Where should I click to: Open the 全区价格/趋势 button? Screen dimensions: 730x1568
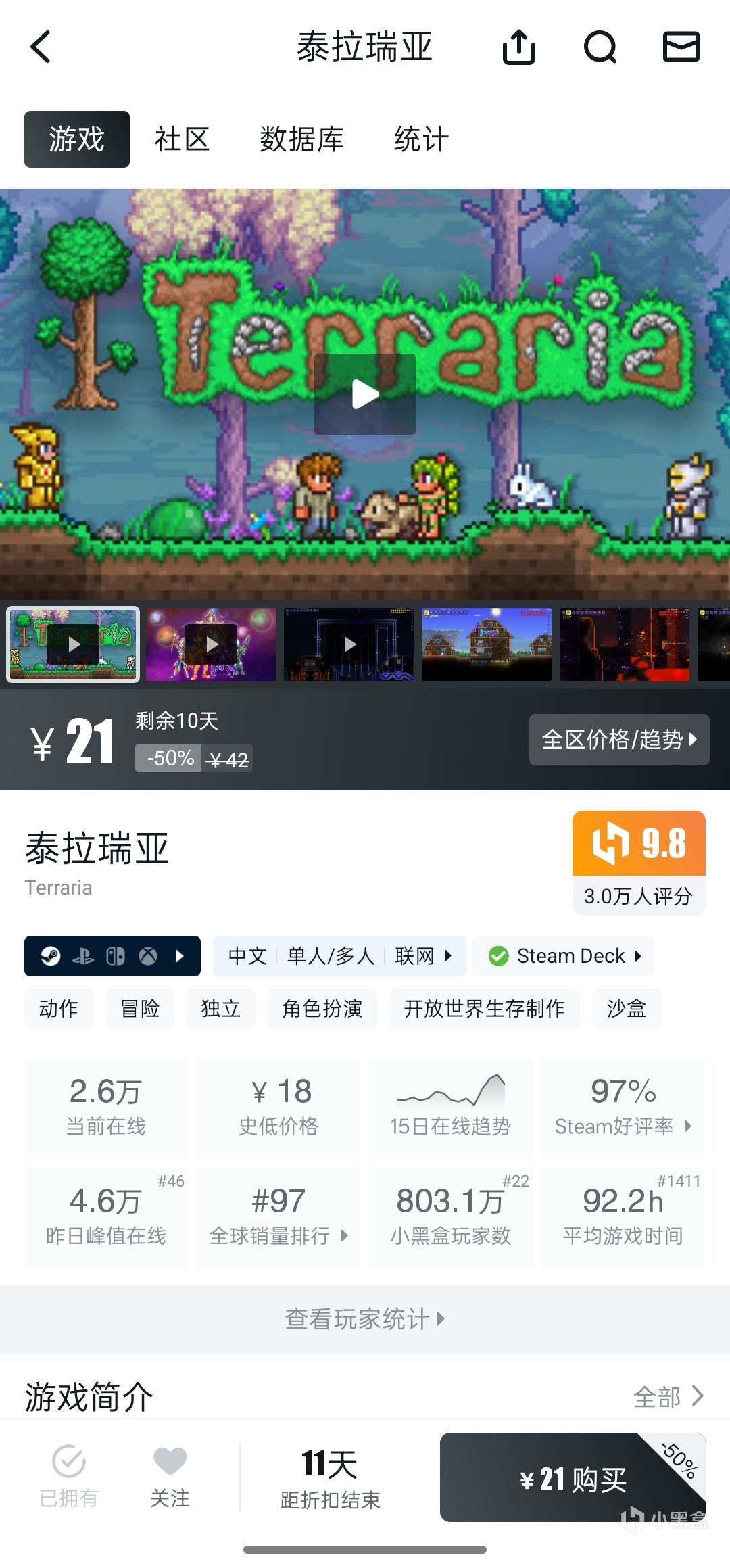click(x=618, y=740)
